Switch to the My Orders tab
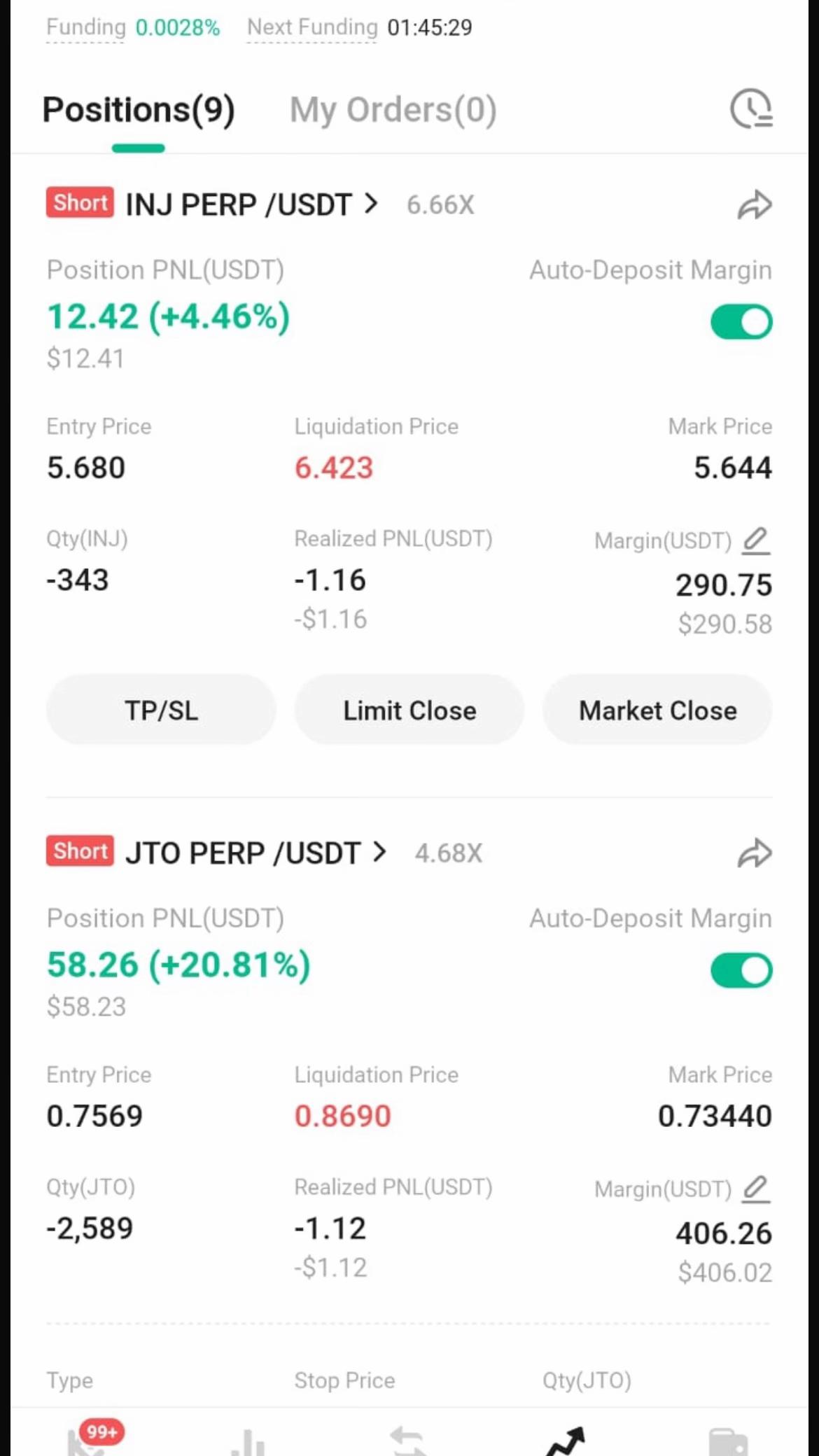This screenshot has height=1456, width=819. click(393, 110)
